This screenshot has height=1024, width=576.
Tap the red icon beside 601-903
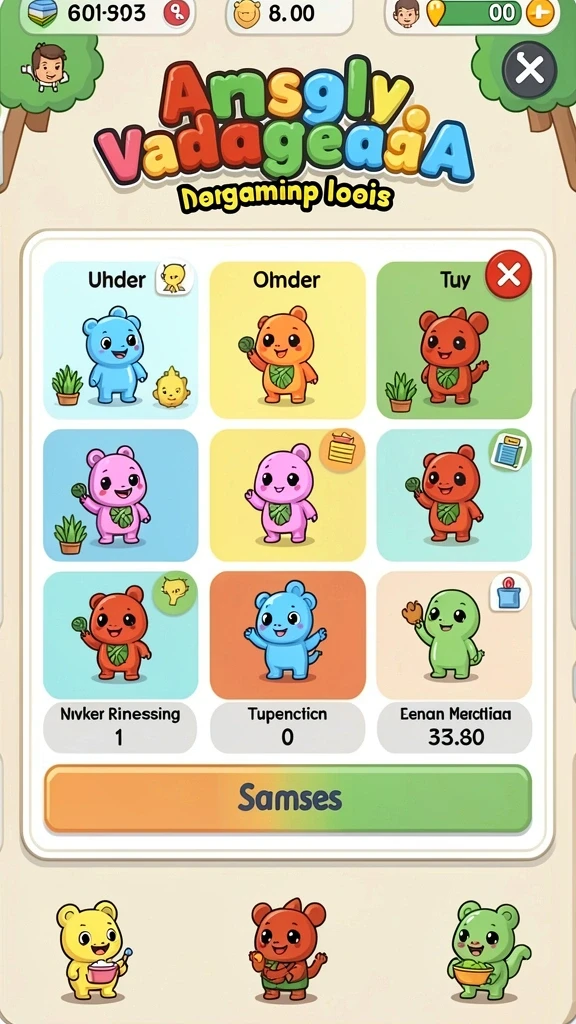[x=176, y=12]
